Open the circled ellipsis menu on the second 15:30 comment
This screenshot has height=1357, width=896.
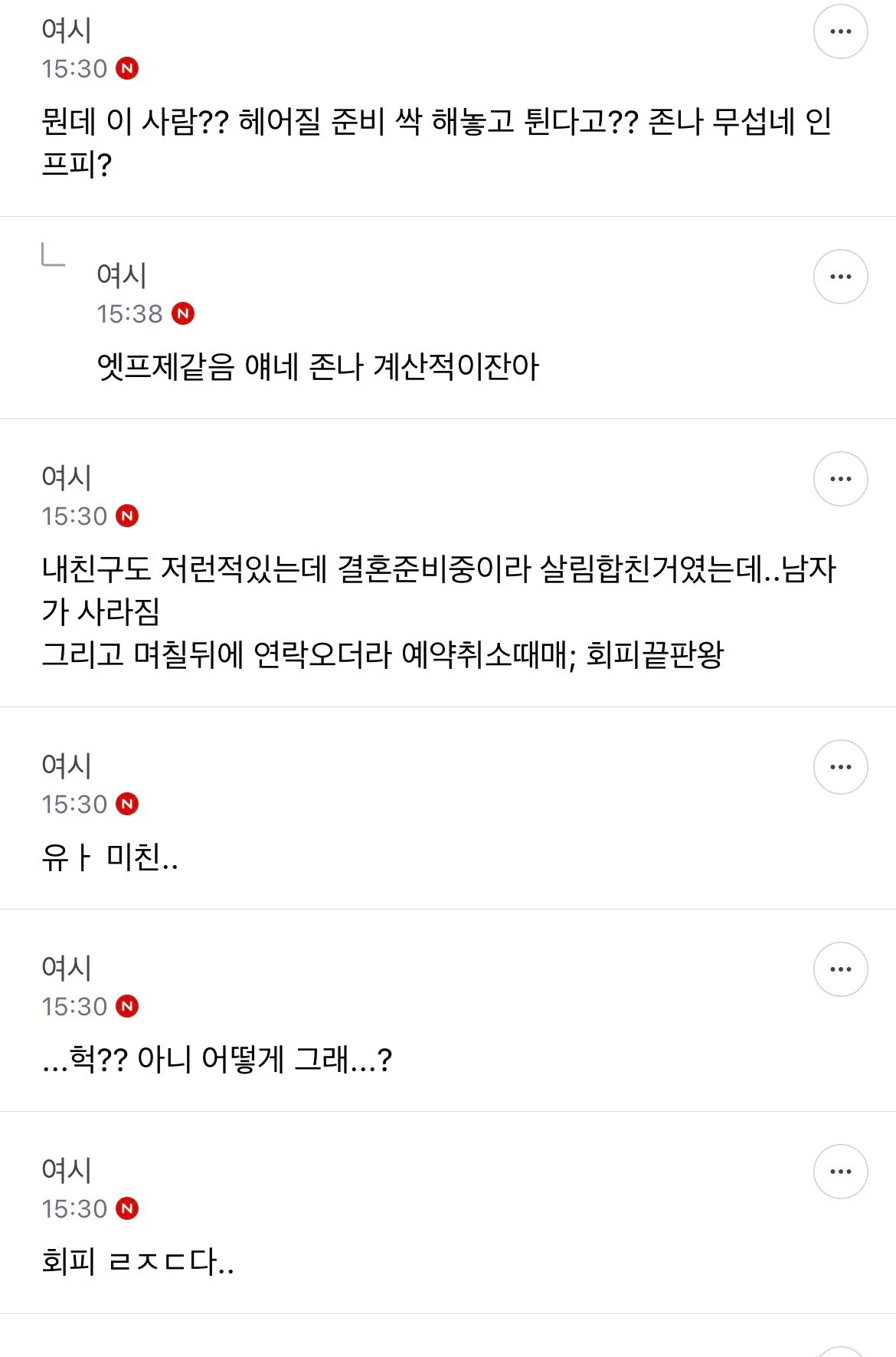[840, 477]
